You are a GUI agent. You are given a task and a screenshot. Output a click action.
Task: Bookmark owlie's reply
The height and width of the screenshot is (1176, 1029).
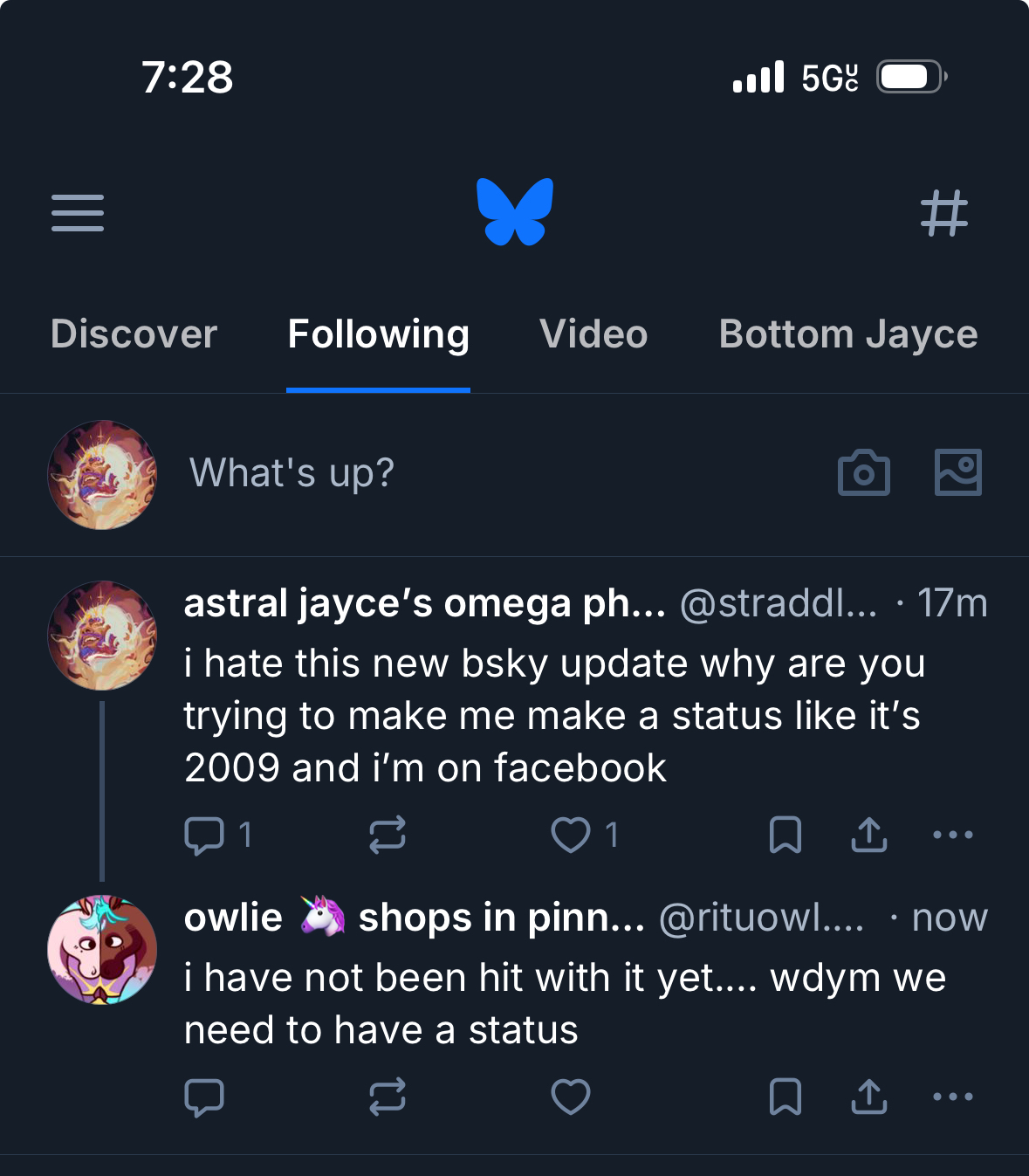(785, 1097)
